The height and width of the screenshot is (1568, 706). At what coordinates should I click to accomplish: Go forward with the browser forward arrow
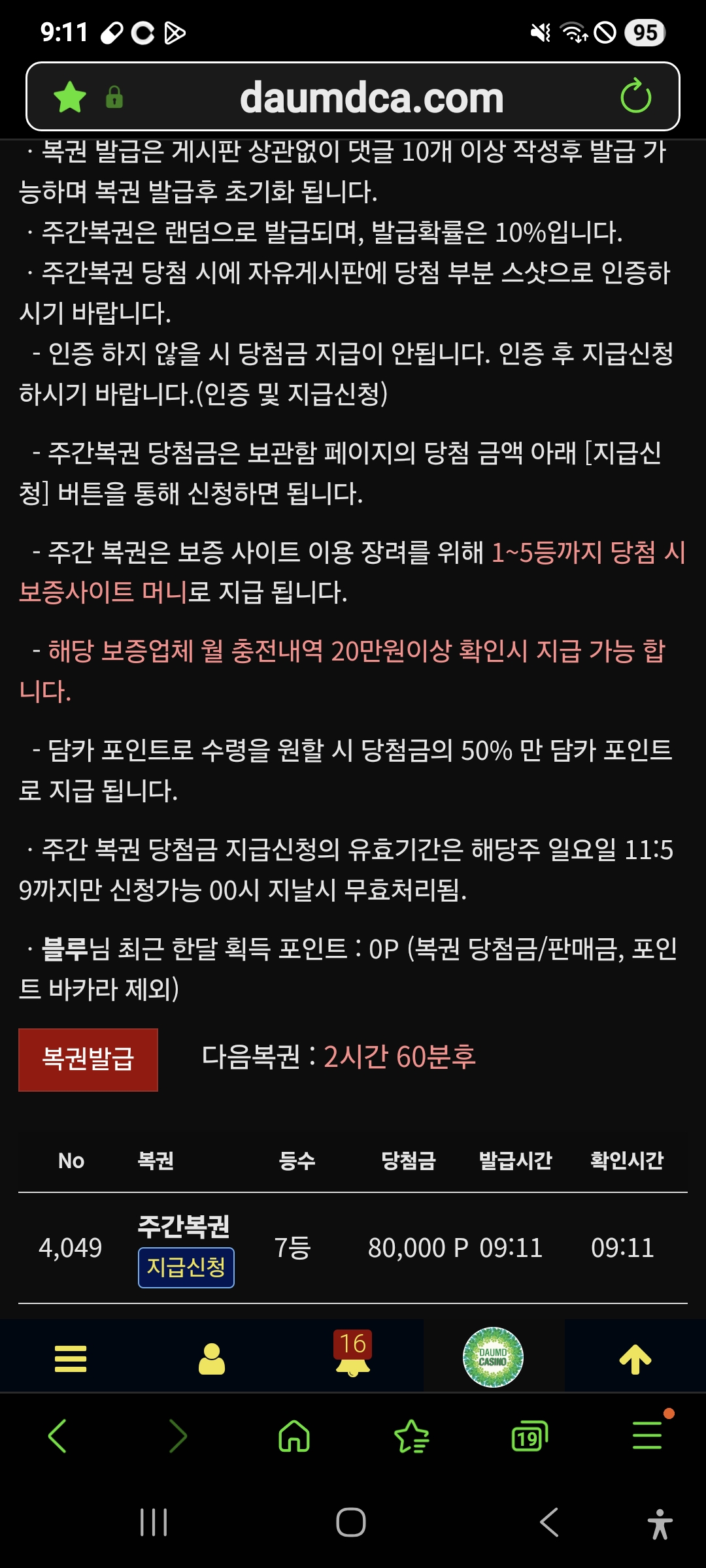177,1436
